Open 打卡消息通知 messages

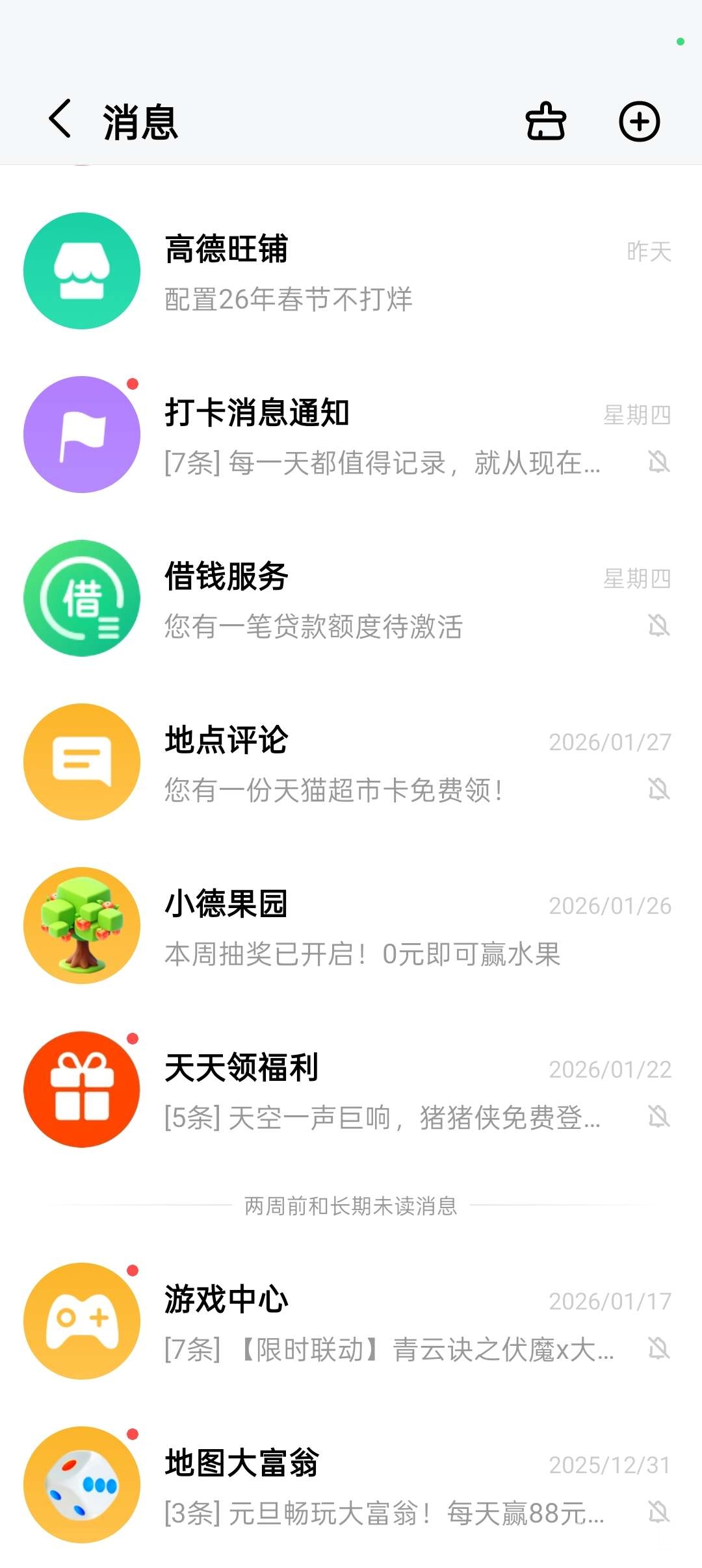tap(351, 435)
